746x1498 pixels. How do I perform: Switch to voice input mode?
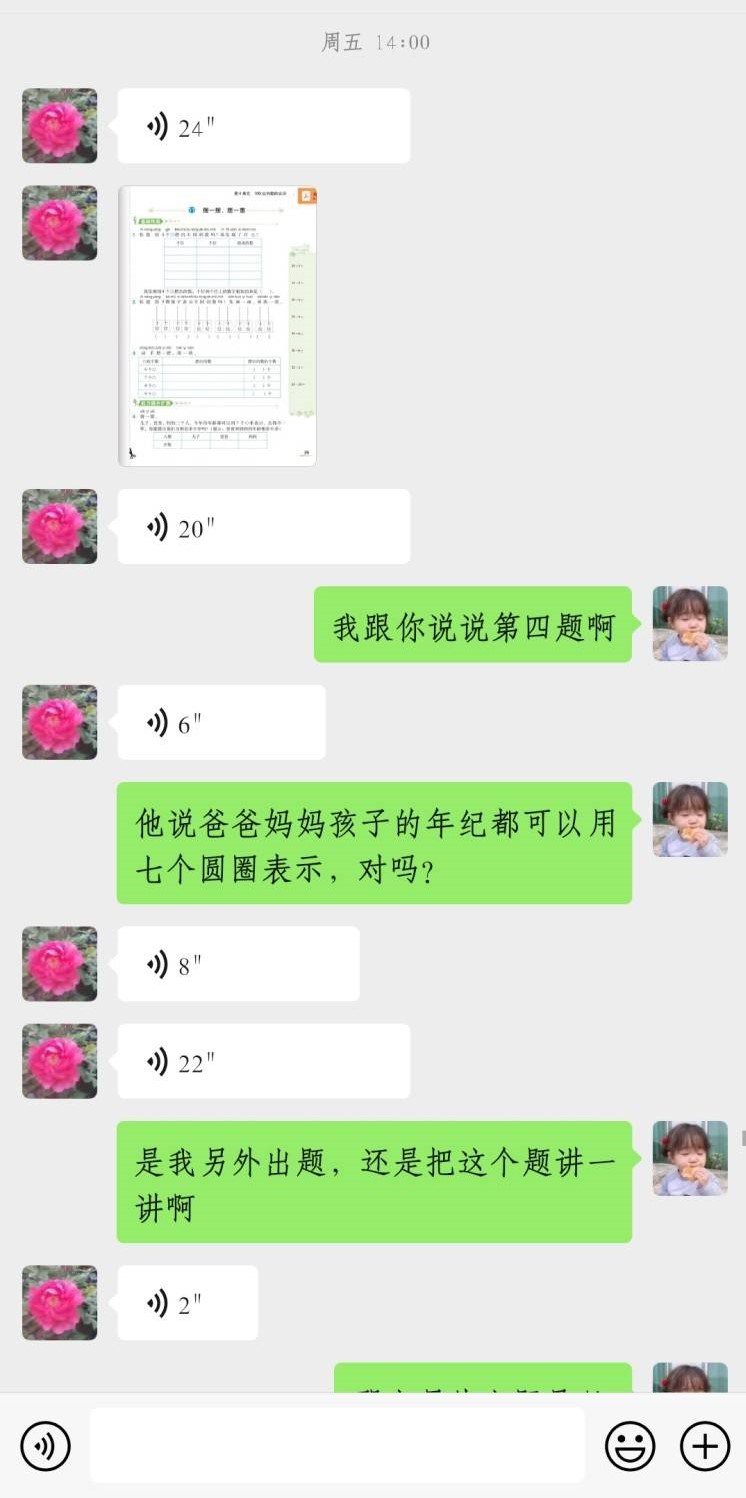click(x=45, y=1446)
